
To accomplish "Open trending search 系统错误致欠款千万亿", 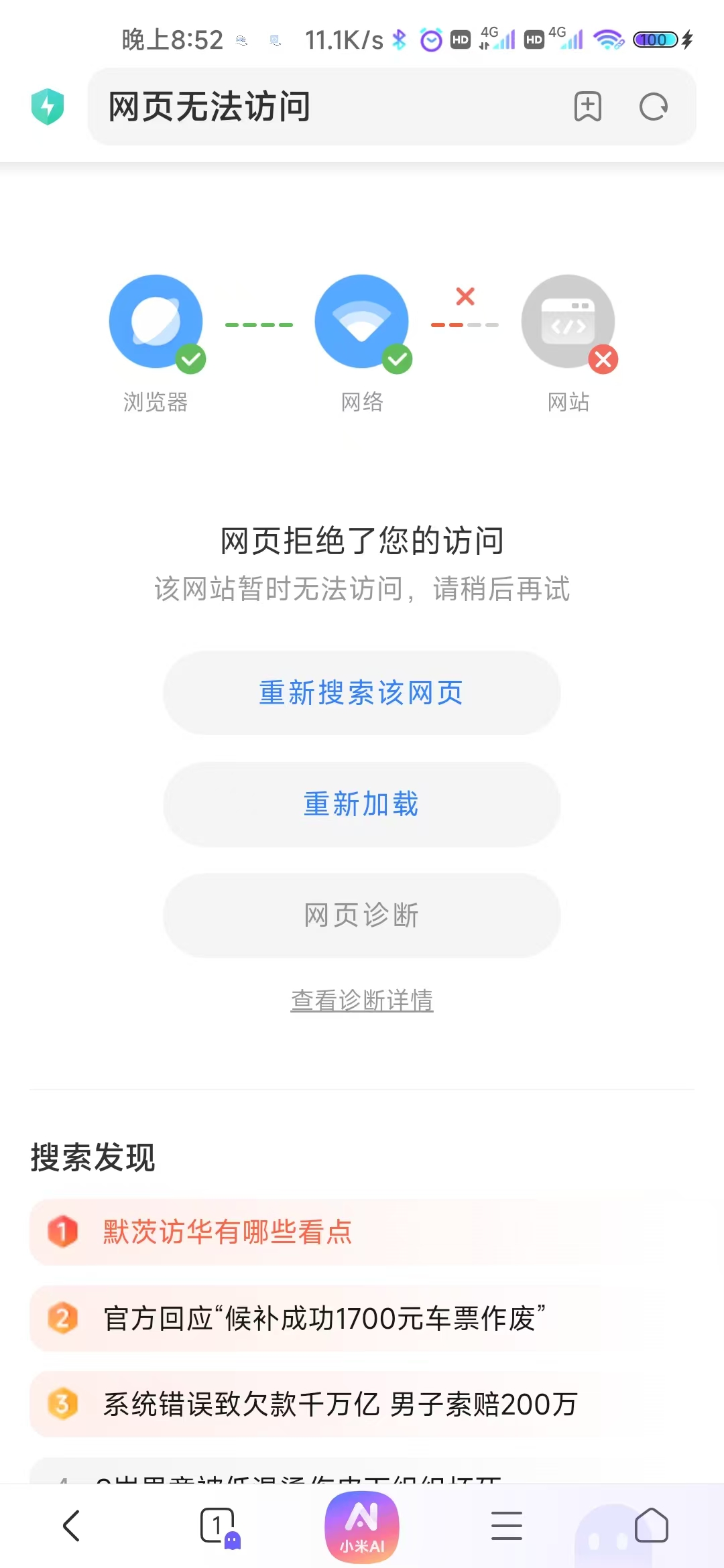I will (x=340, y=1404).
